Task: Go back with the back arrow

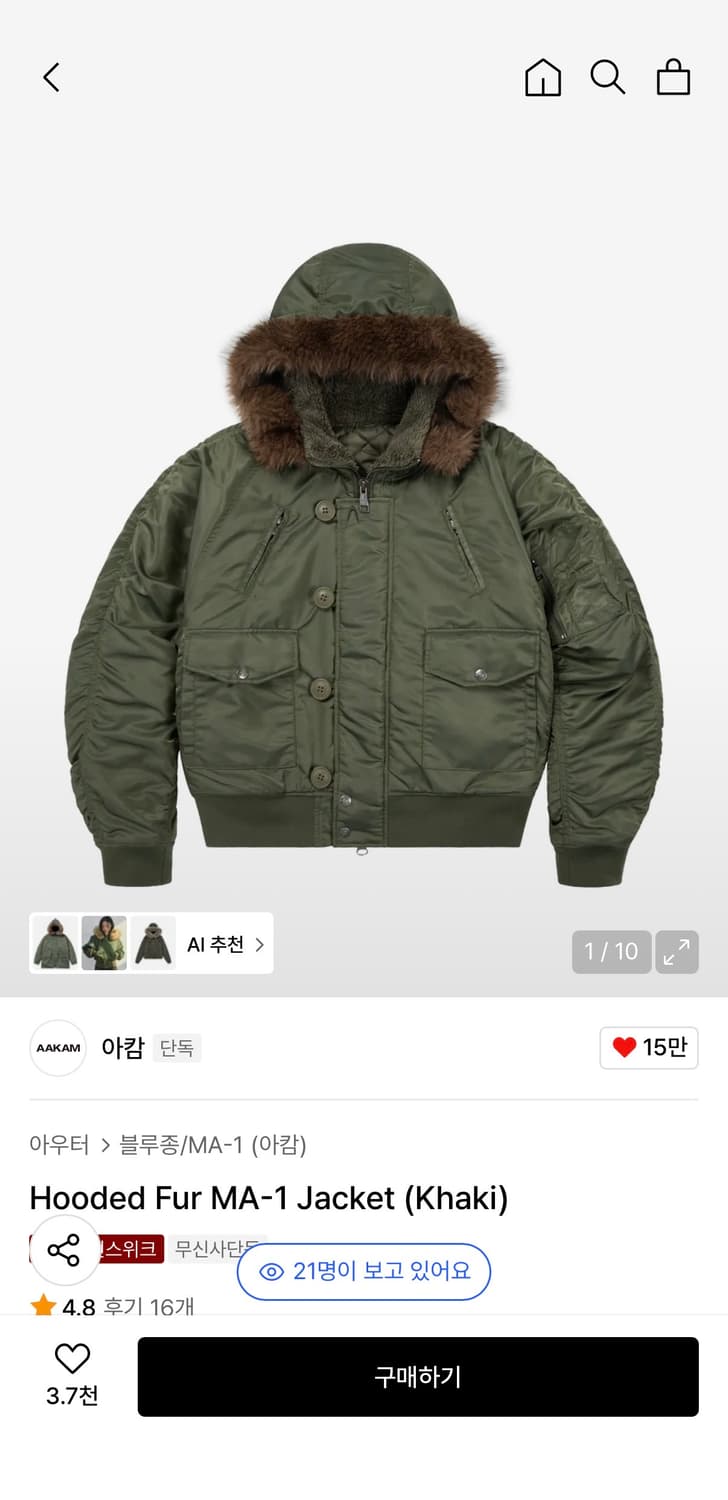Action: pos(52,77)
